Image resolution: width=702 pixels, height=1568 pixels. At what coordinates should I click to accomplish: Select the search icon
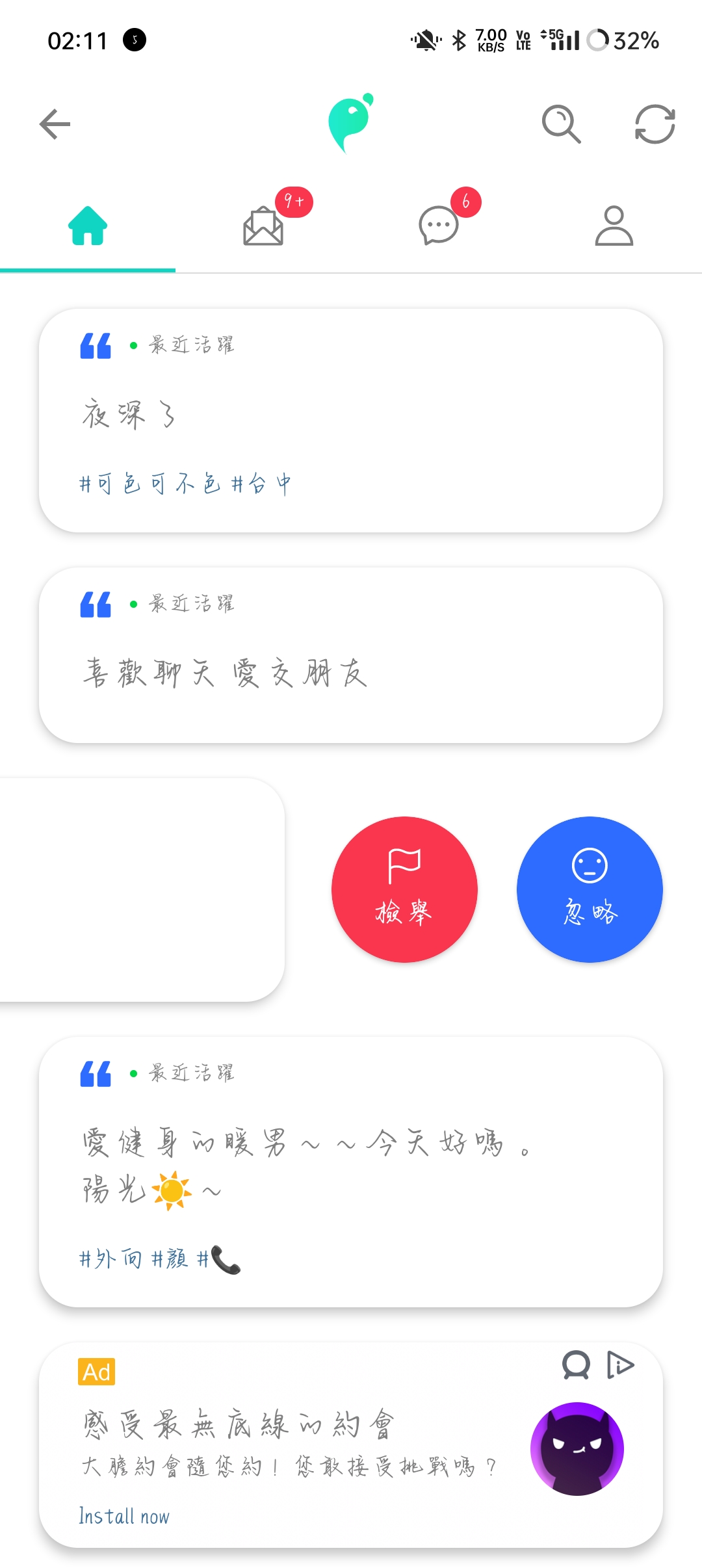click(x=560, y=124)
